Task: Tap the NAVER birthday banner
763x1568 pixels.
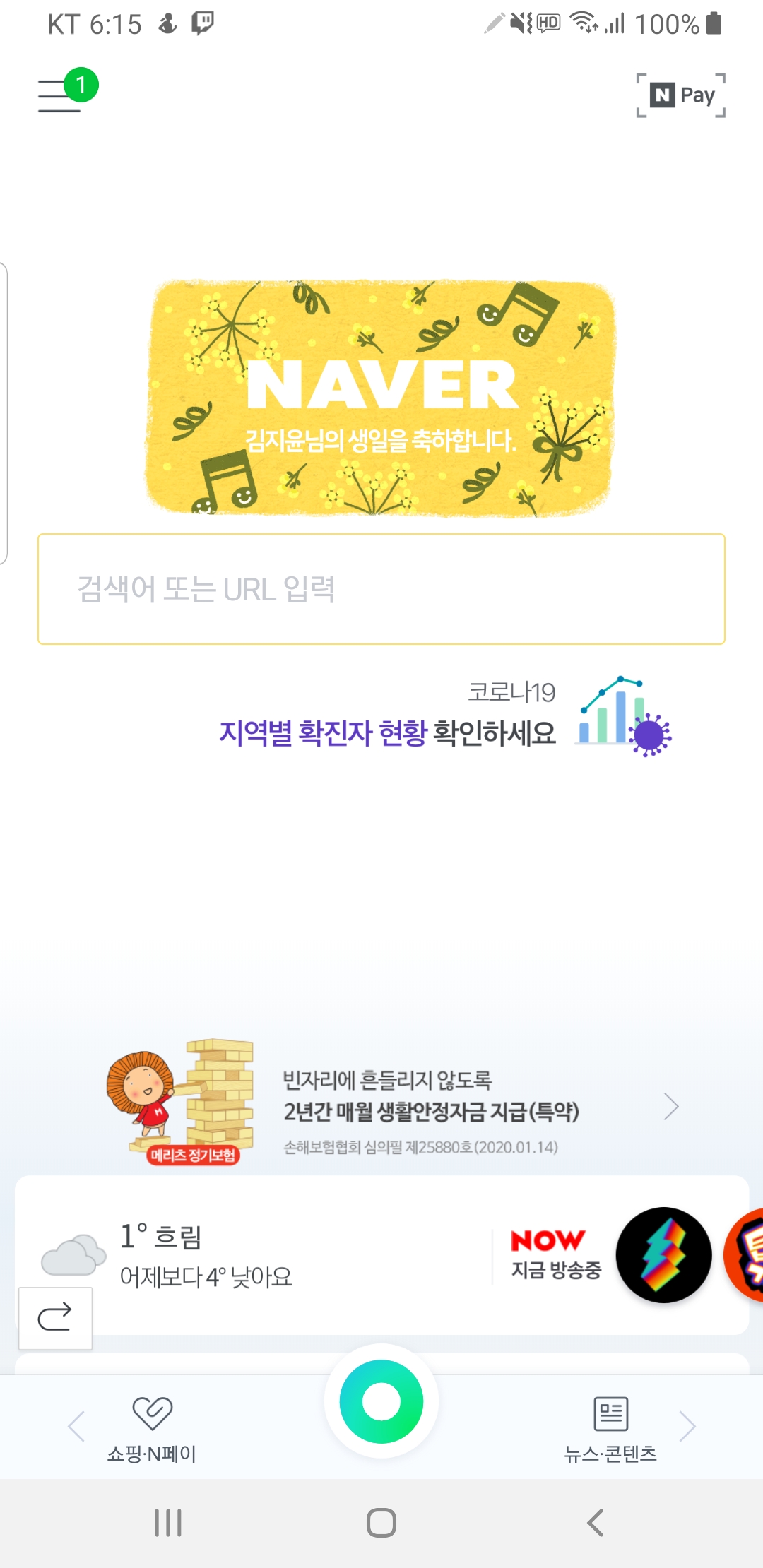Action: [380, 398]
